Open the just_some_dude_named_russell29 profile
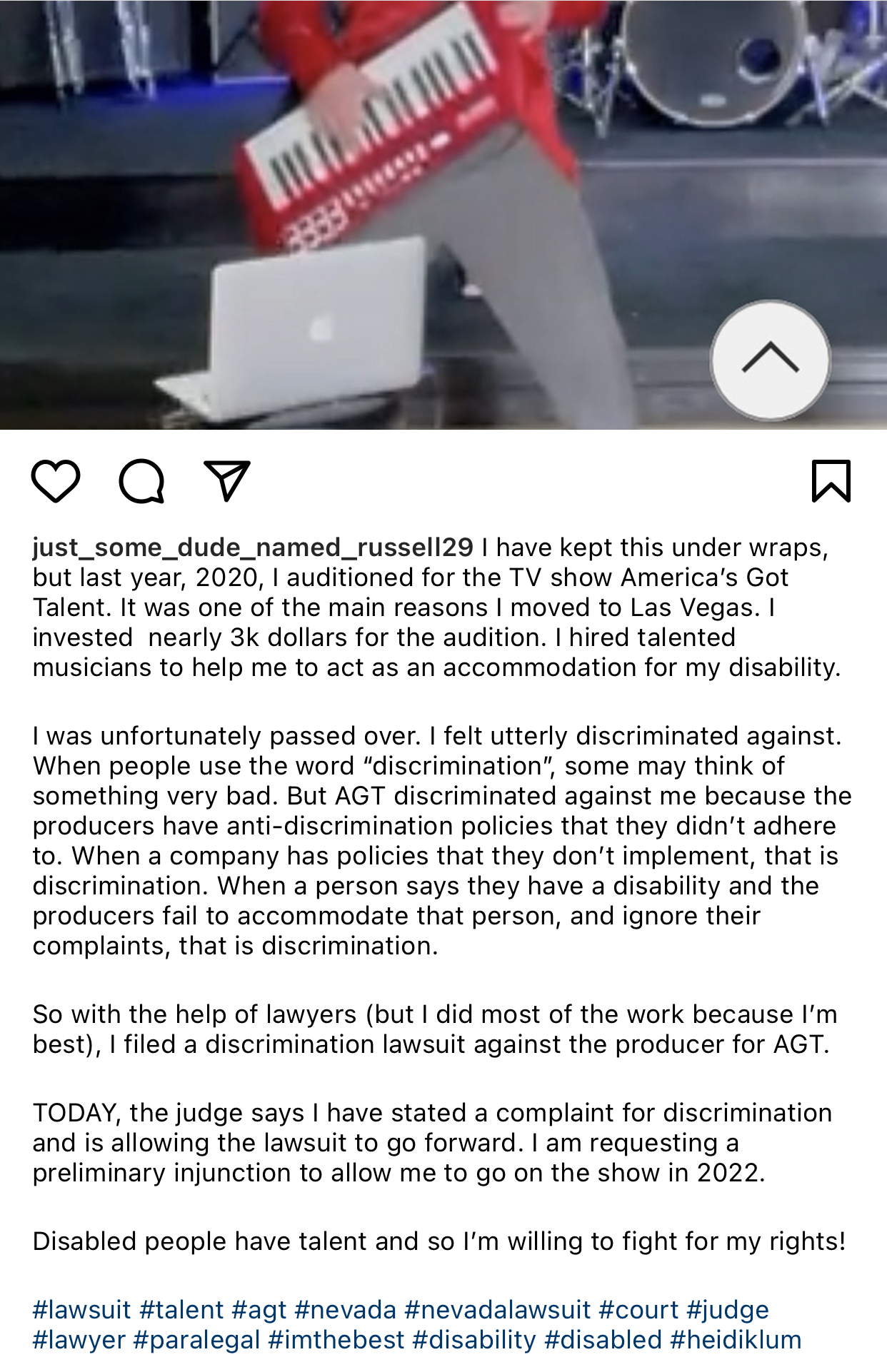Viewport: 887px width, 1372px height. pos(253,548)
